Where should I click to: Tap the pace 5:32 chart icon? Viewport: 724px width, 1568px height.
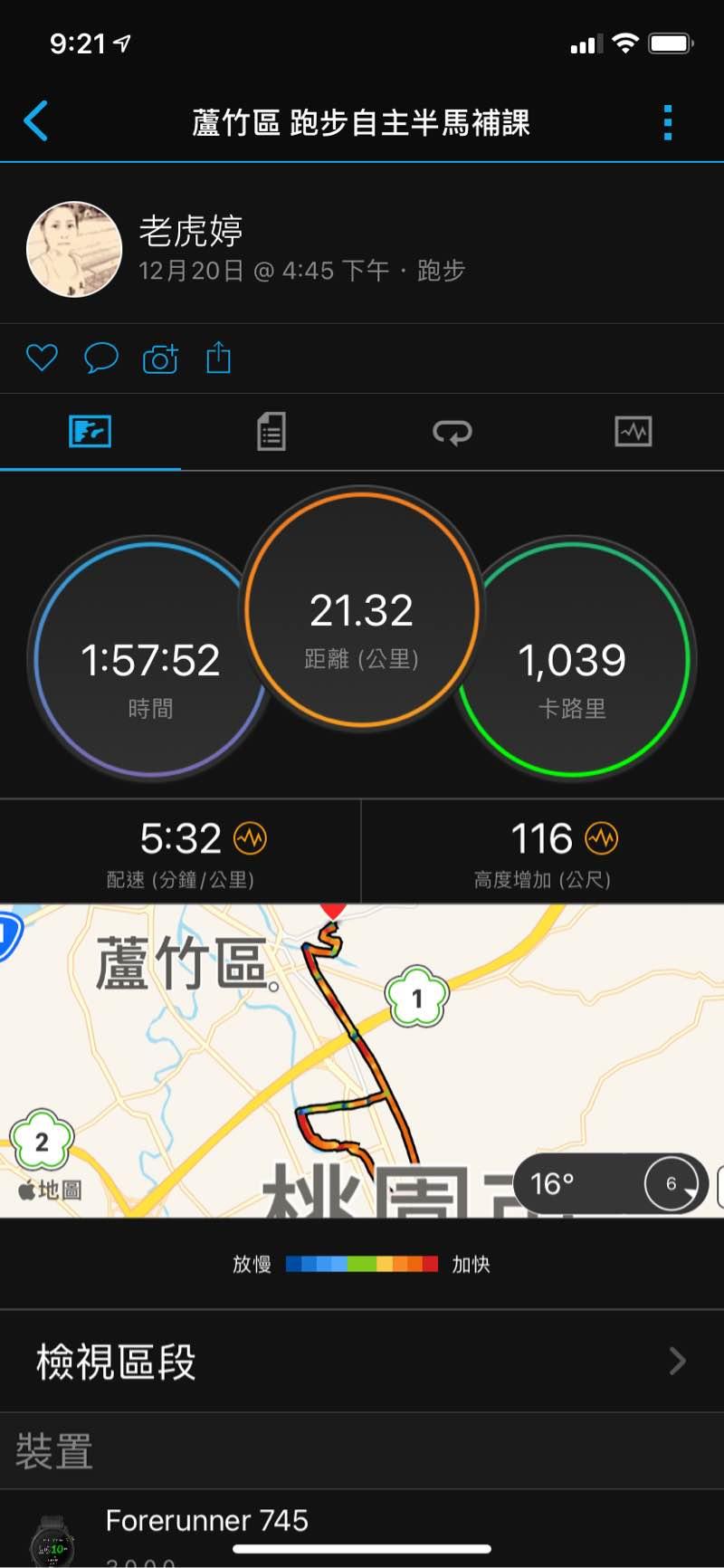[x=251, y=838]
